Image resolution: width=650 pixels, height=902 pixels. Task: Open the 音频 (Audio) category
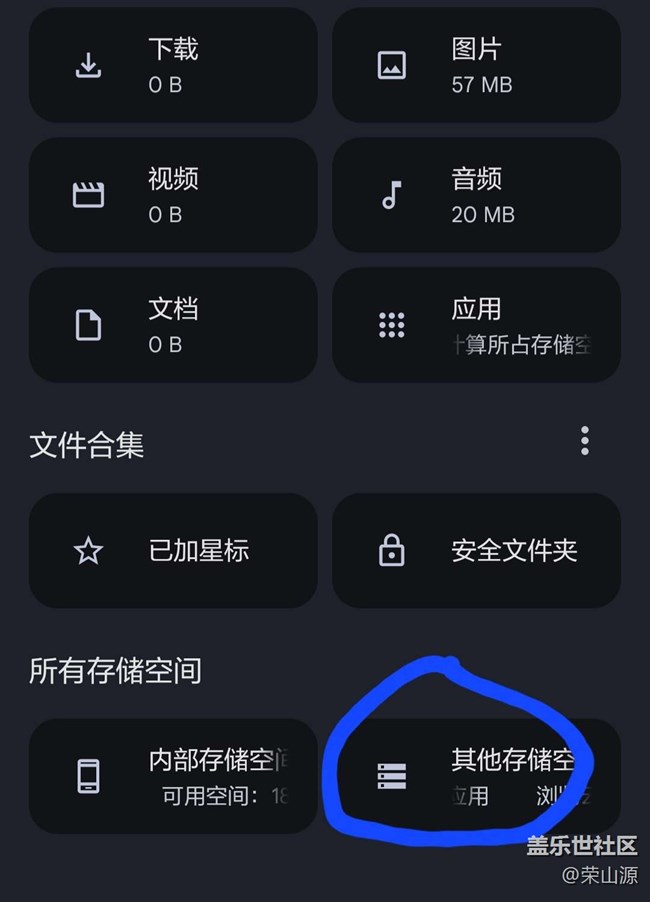click(476, 195)
